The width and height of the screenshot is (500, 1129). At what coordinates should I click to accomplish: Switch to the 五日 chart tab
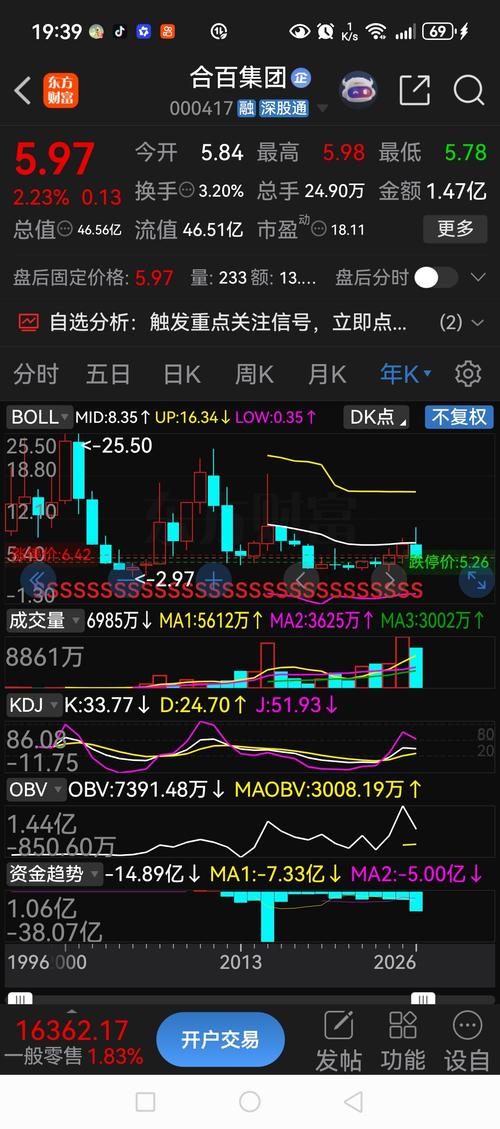pyautogui.click(x=108, y=374)
